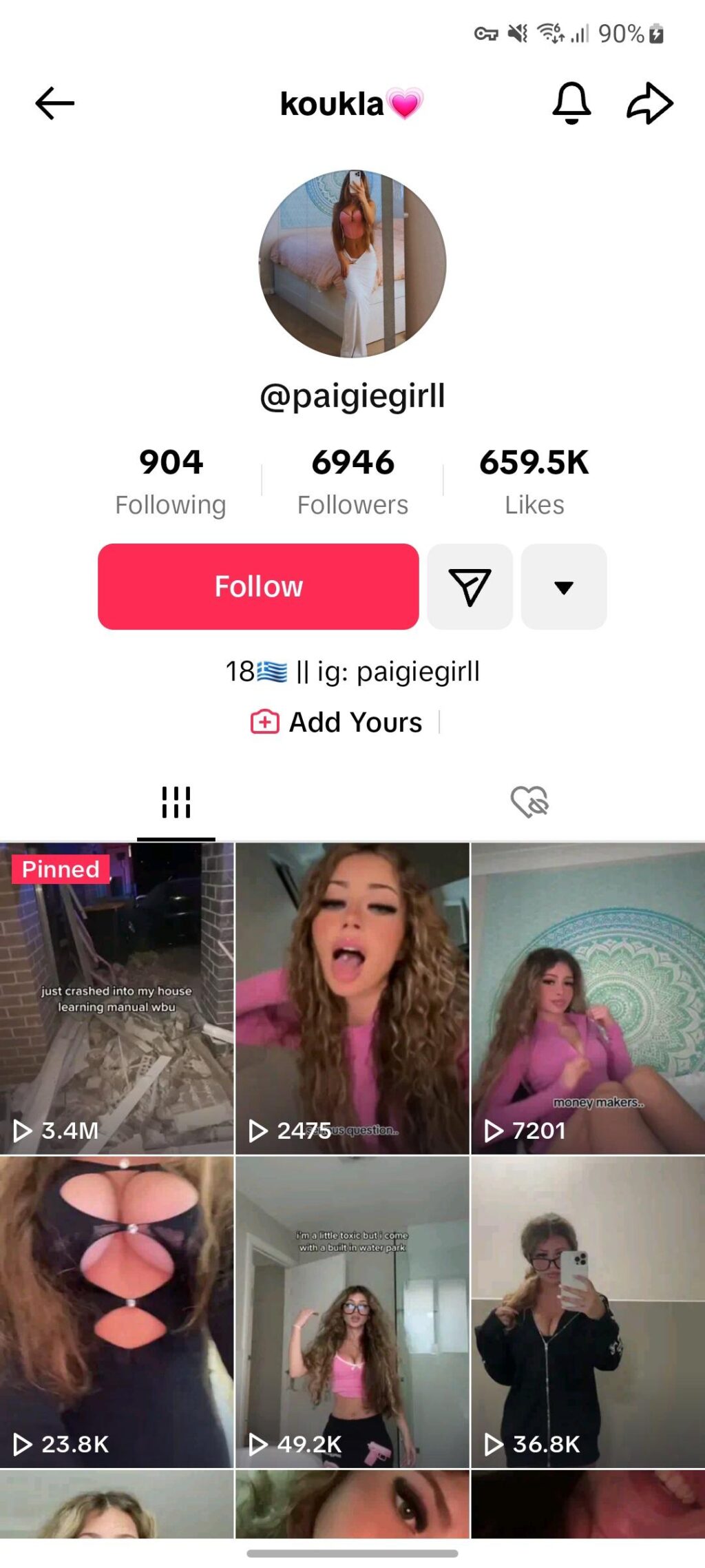
Task: Open the notifications bell for this profile
Action: click(x=571, y=103)
